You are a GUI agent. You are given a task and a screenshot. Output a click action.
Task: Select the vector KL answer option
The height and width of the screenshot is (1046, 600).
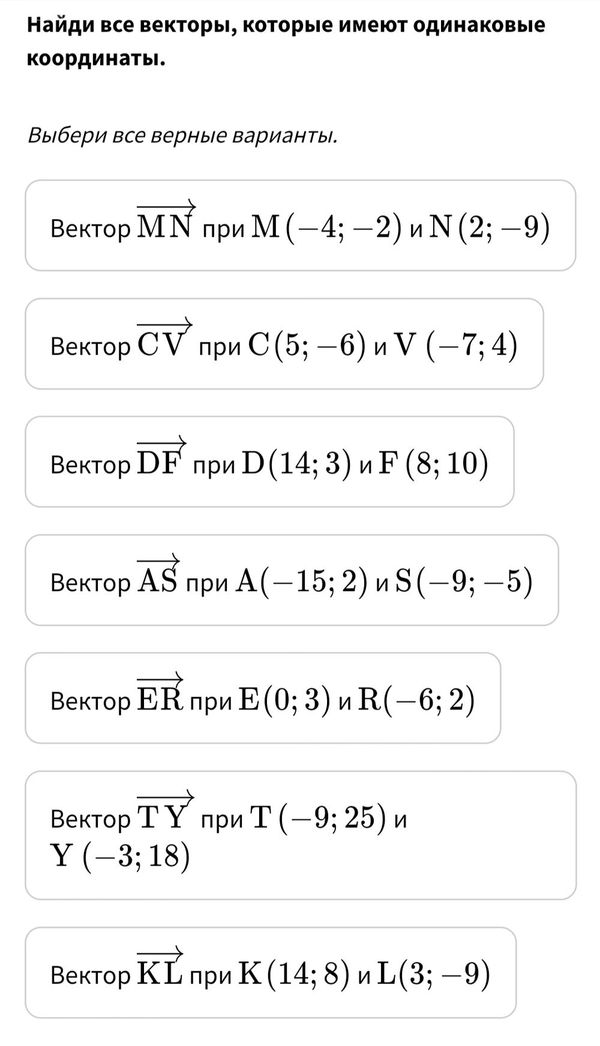[x=270, y=971]
